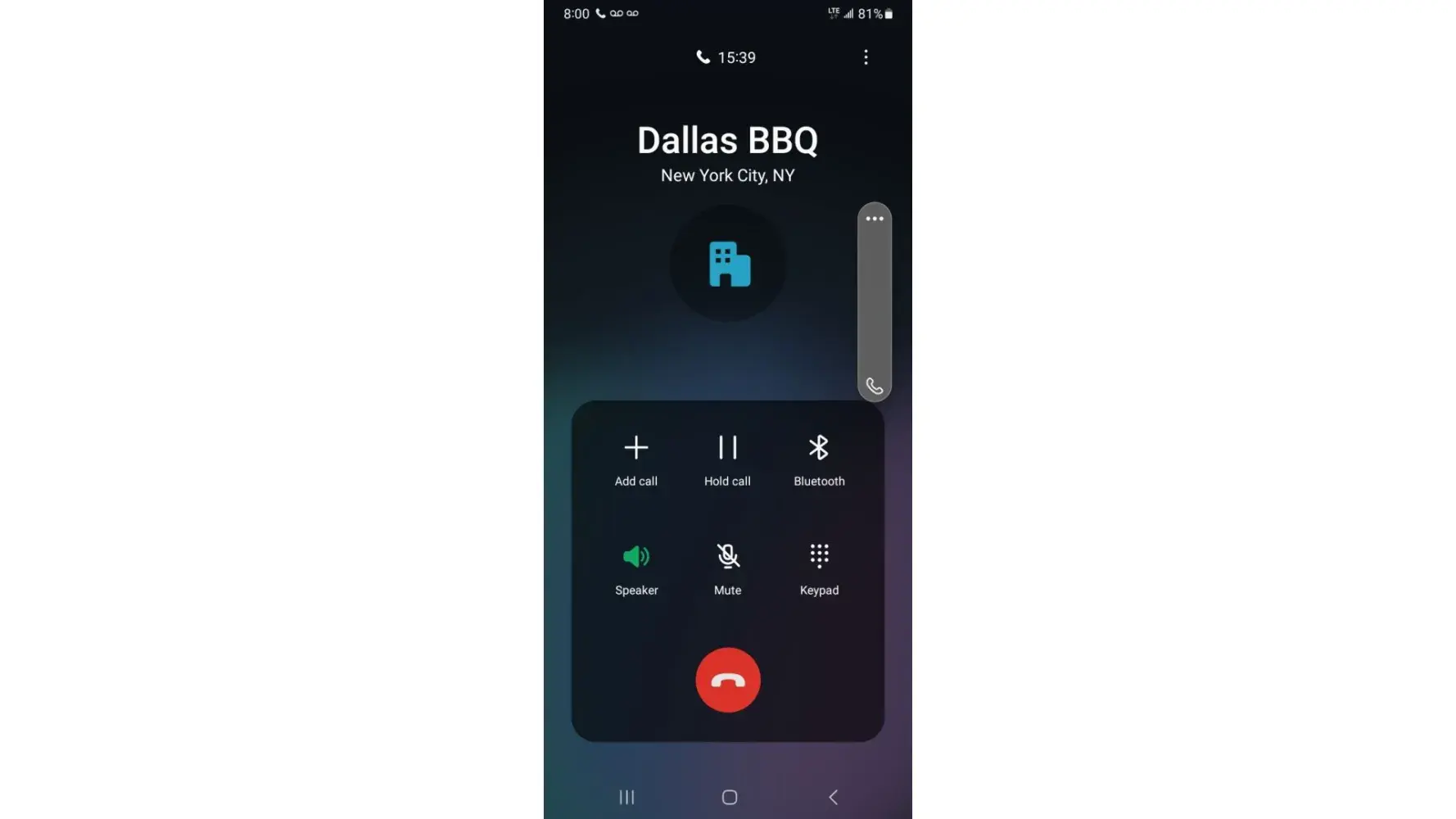Tap the phone icon on side panel
1456x819 pixels.
click(x=875, y=386)
